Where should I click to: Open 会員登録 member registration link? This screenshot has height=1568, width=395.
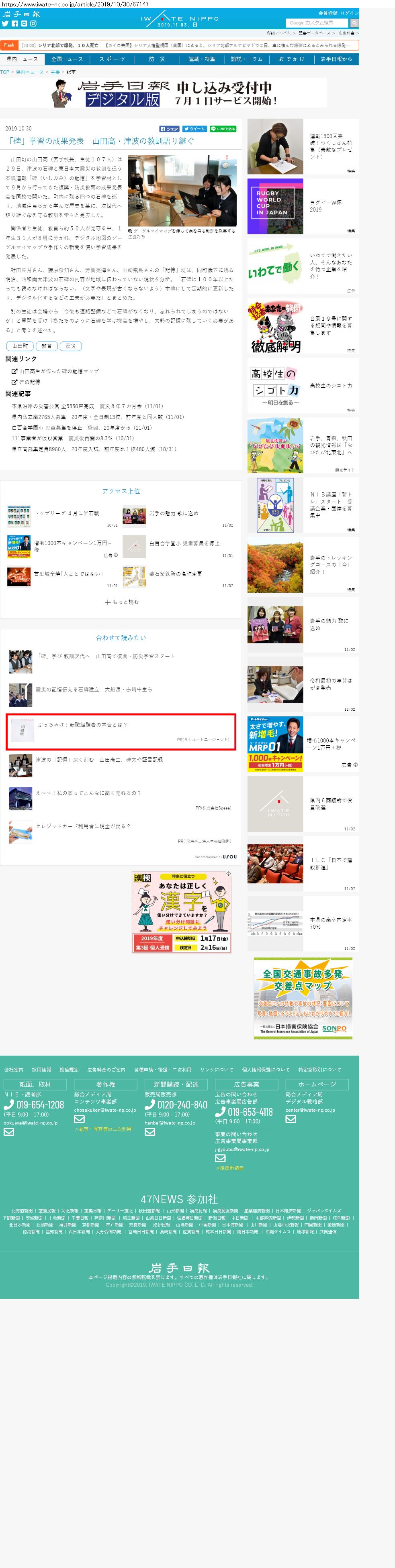[327, 13]
